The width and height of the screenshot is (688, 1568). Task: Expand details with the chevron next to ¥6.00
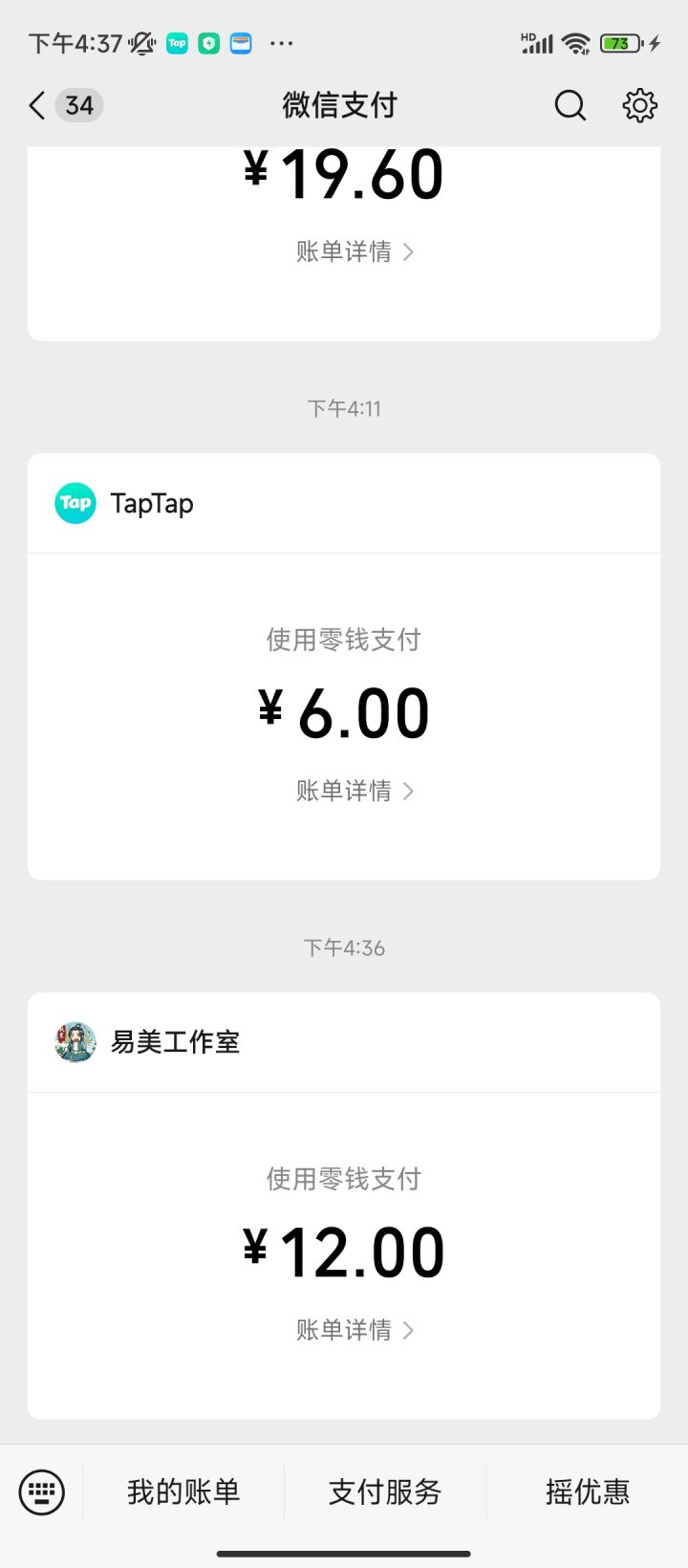[409, 791]
